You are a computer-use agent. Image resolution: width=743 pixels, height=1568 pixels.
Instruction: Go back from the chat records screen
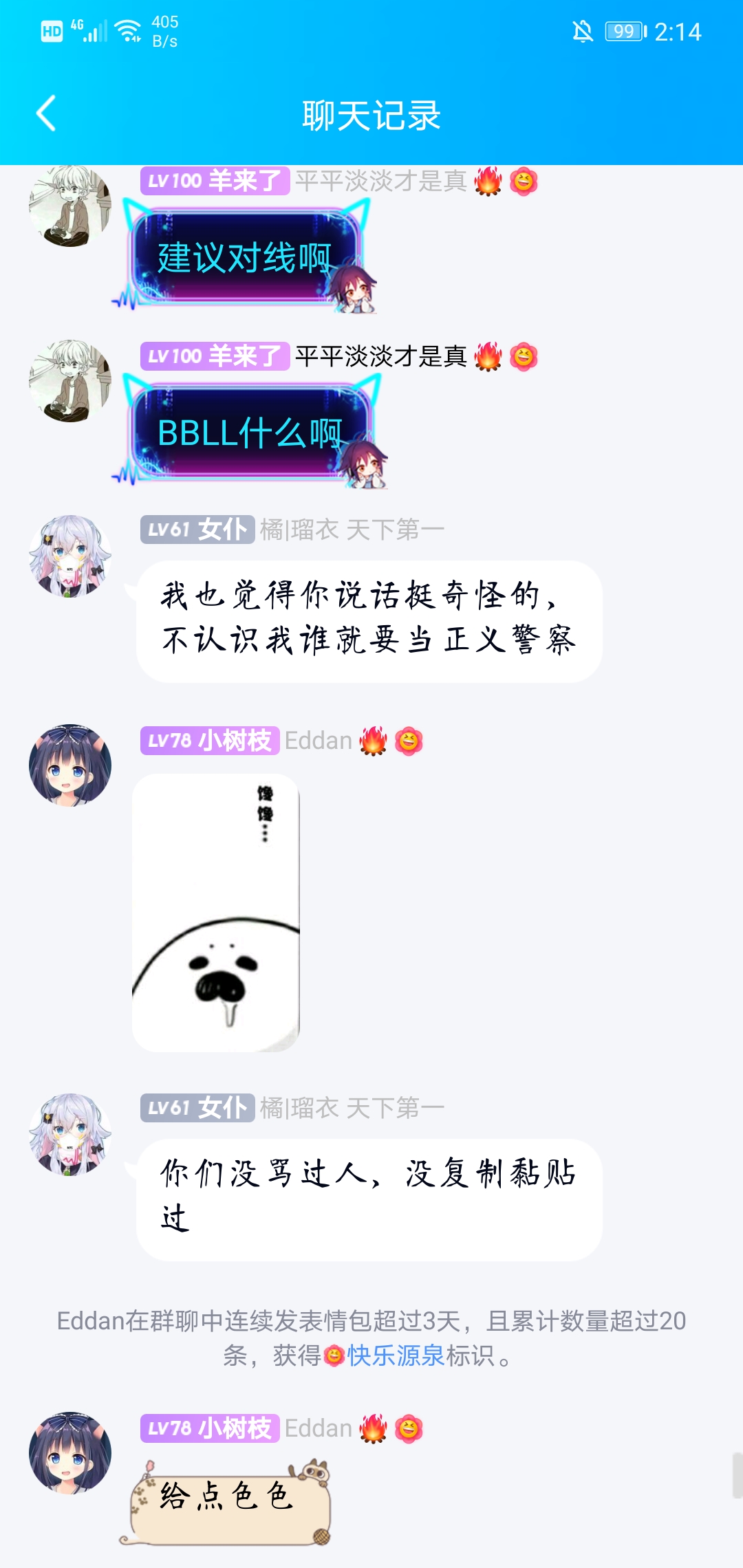[x=46, y=114]
